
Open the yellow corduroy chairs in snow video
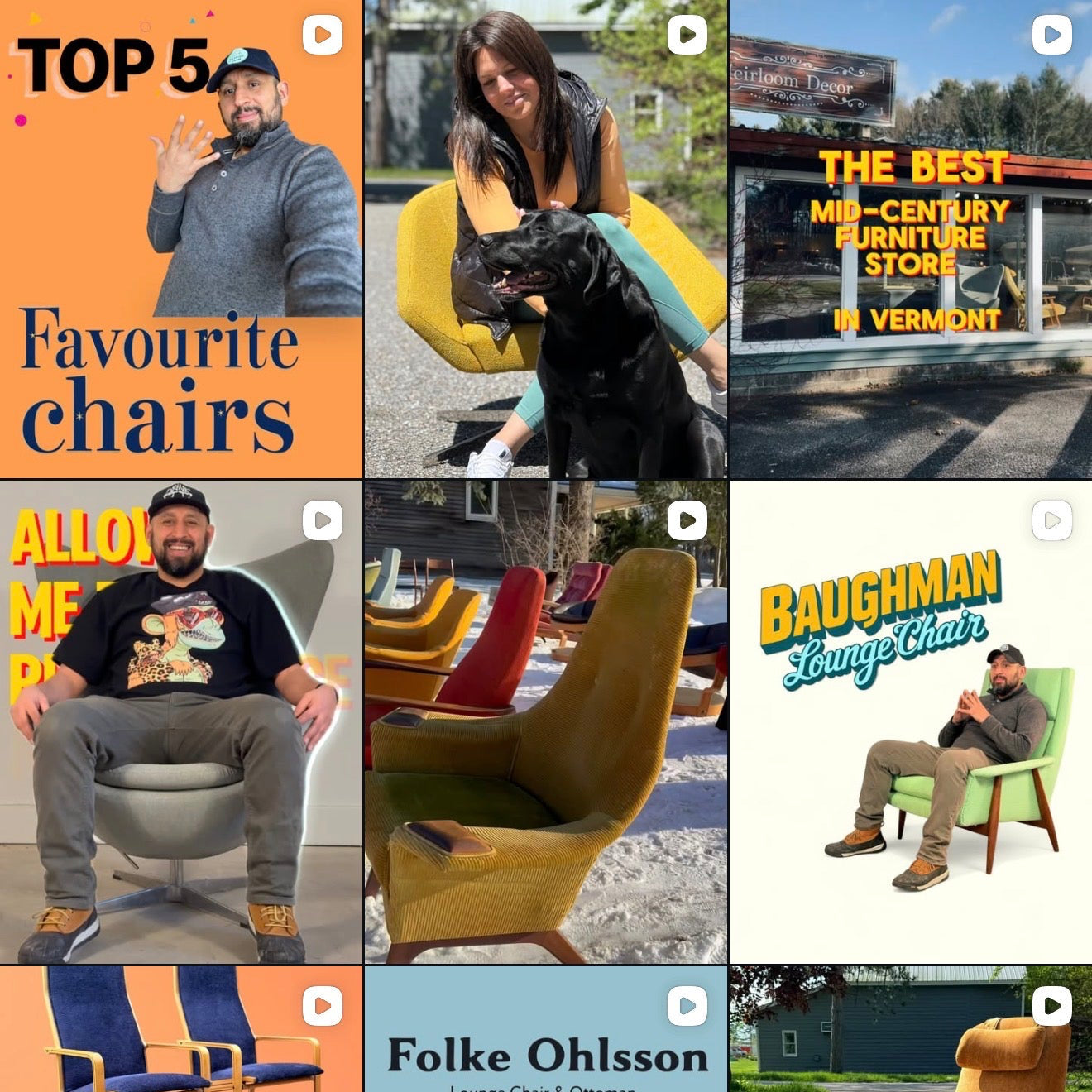click(x=545, y=722)
